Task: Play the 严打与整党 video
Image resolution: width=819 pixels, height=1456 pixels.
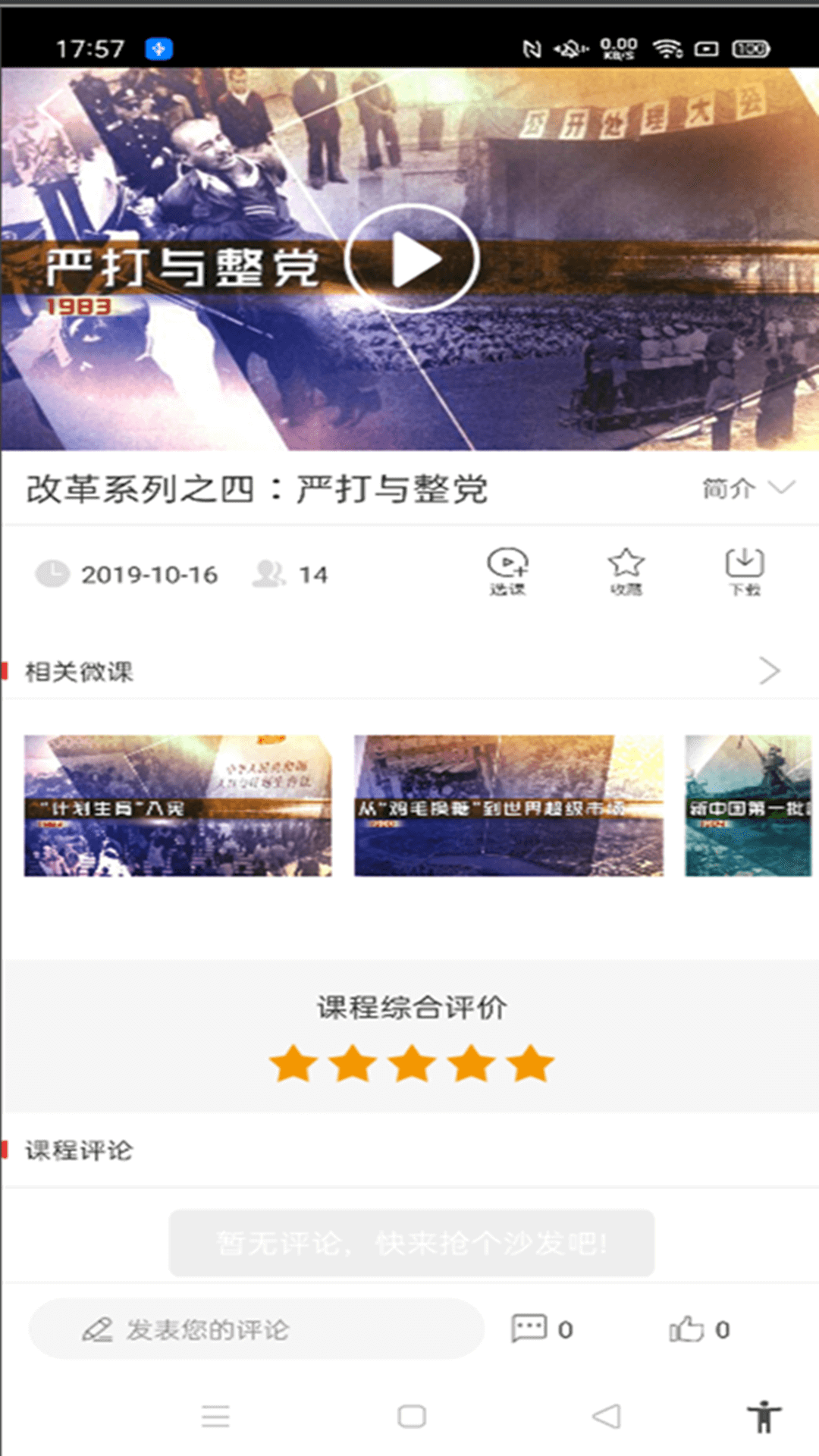Action: pos(412,259)
